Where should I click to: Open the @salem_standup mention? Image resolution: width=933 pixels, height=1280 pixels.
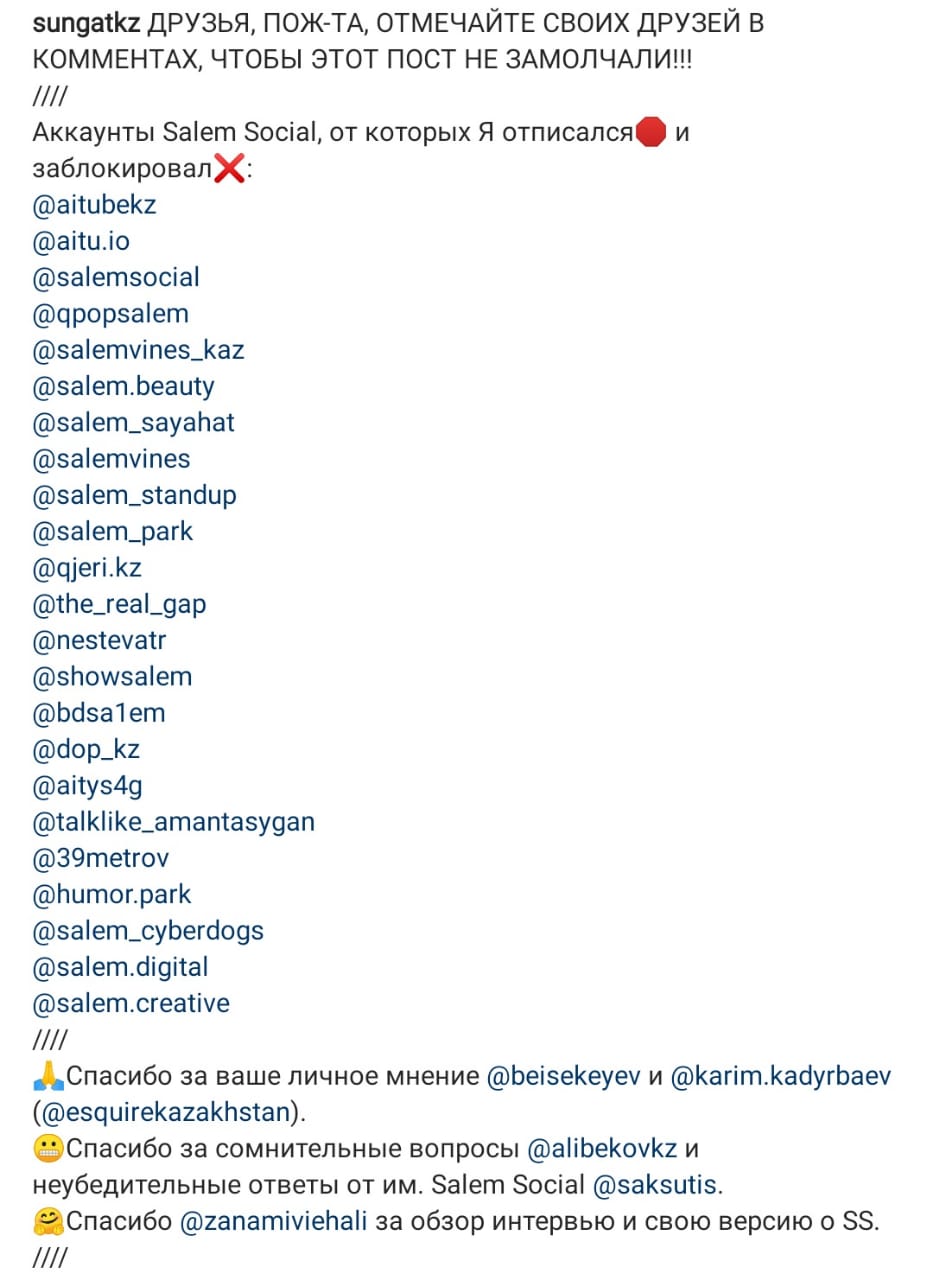tap(134, 495)
